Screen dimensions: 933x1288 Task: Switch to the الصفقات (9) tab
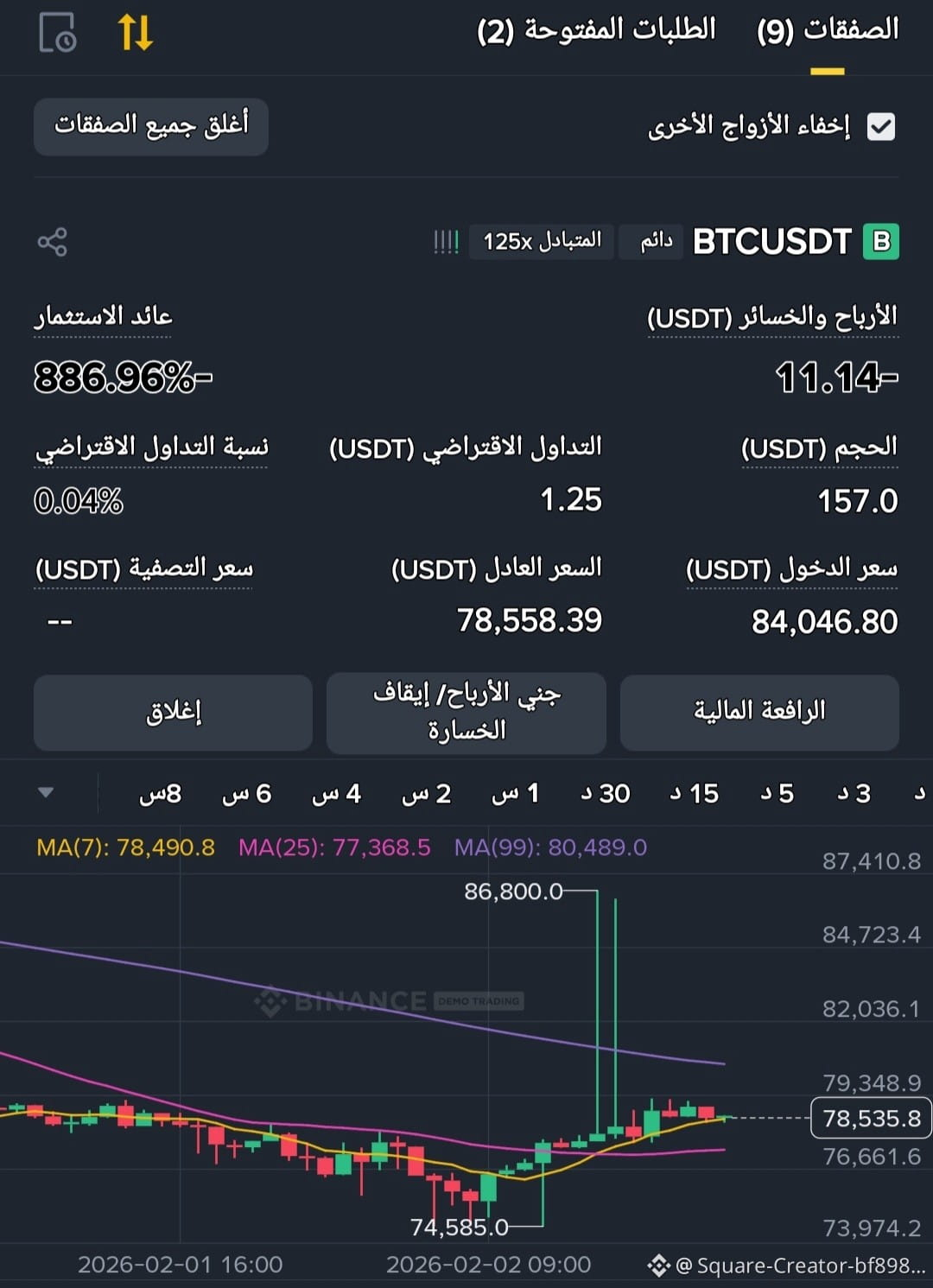pos(828,31)
